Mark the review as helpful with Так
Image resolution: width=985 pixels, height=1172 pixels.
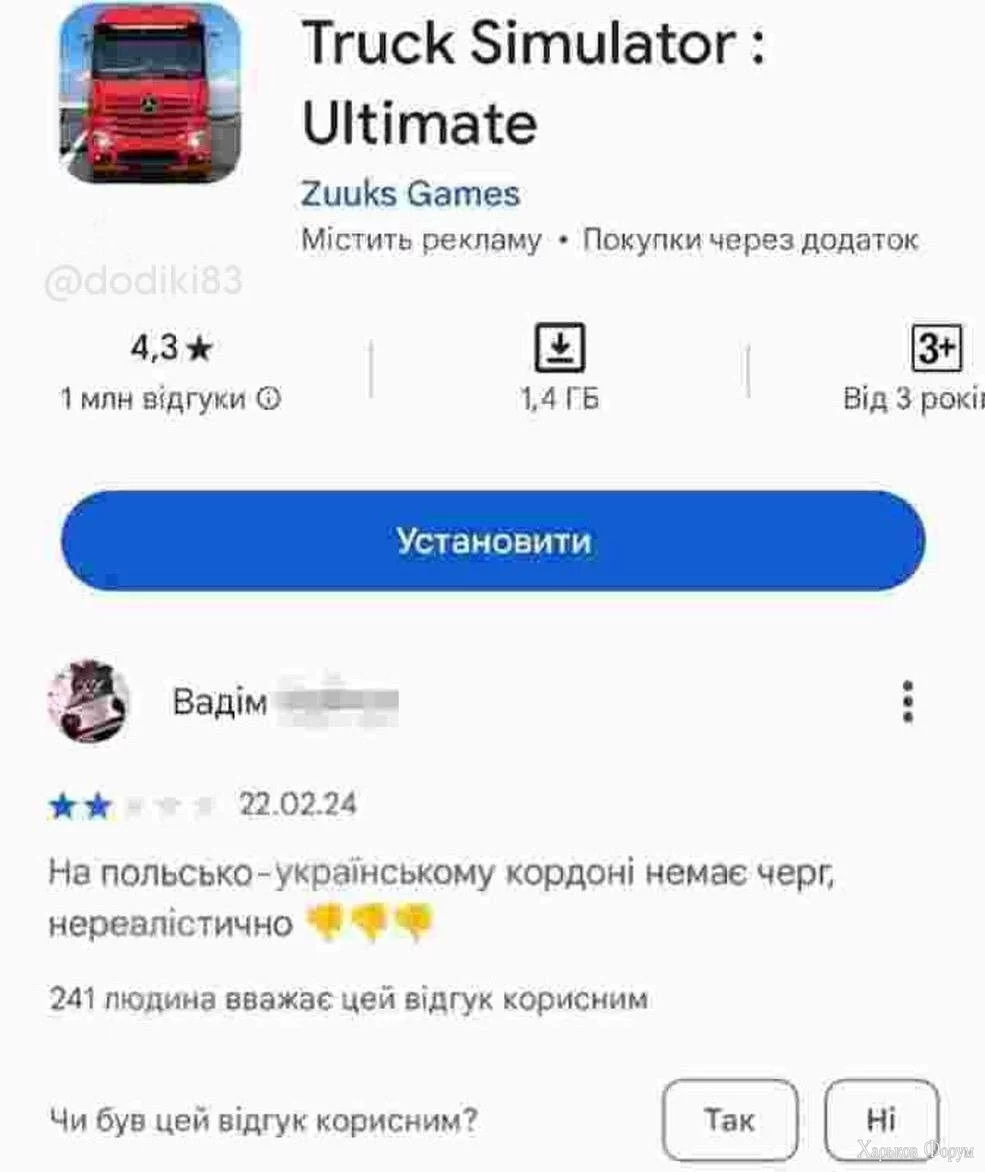730,1119
